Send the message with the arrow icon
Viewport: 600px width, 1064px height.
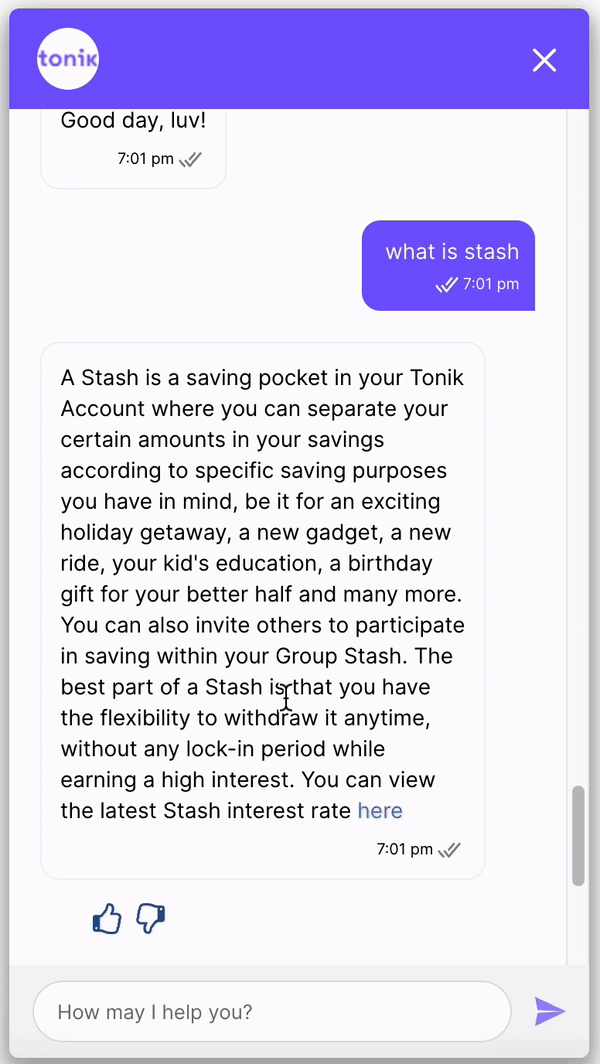549,1012
